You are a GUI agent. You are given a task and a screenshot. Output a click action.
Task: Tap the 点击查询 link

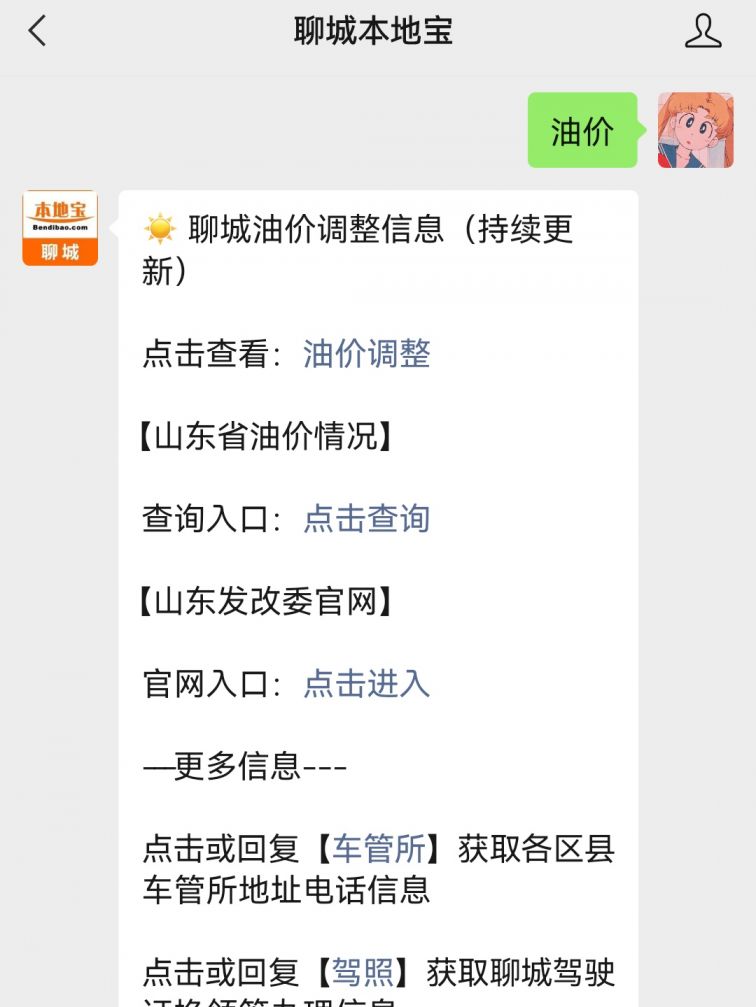[366, 519]
